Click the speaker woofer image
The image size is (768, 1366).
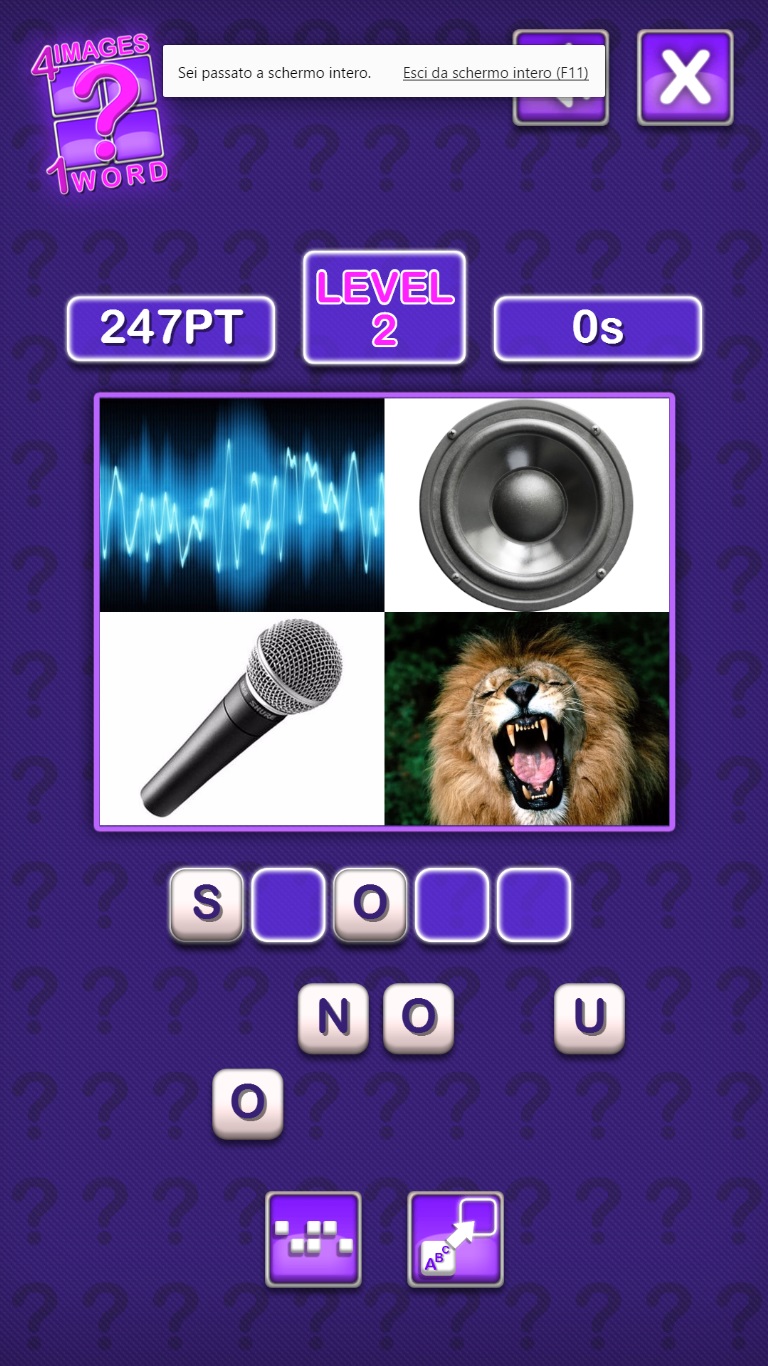[x=528, y=503]
